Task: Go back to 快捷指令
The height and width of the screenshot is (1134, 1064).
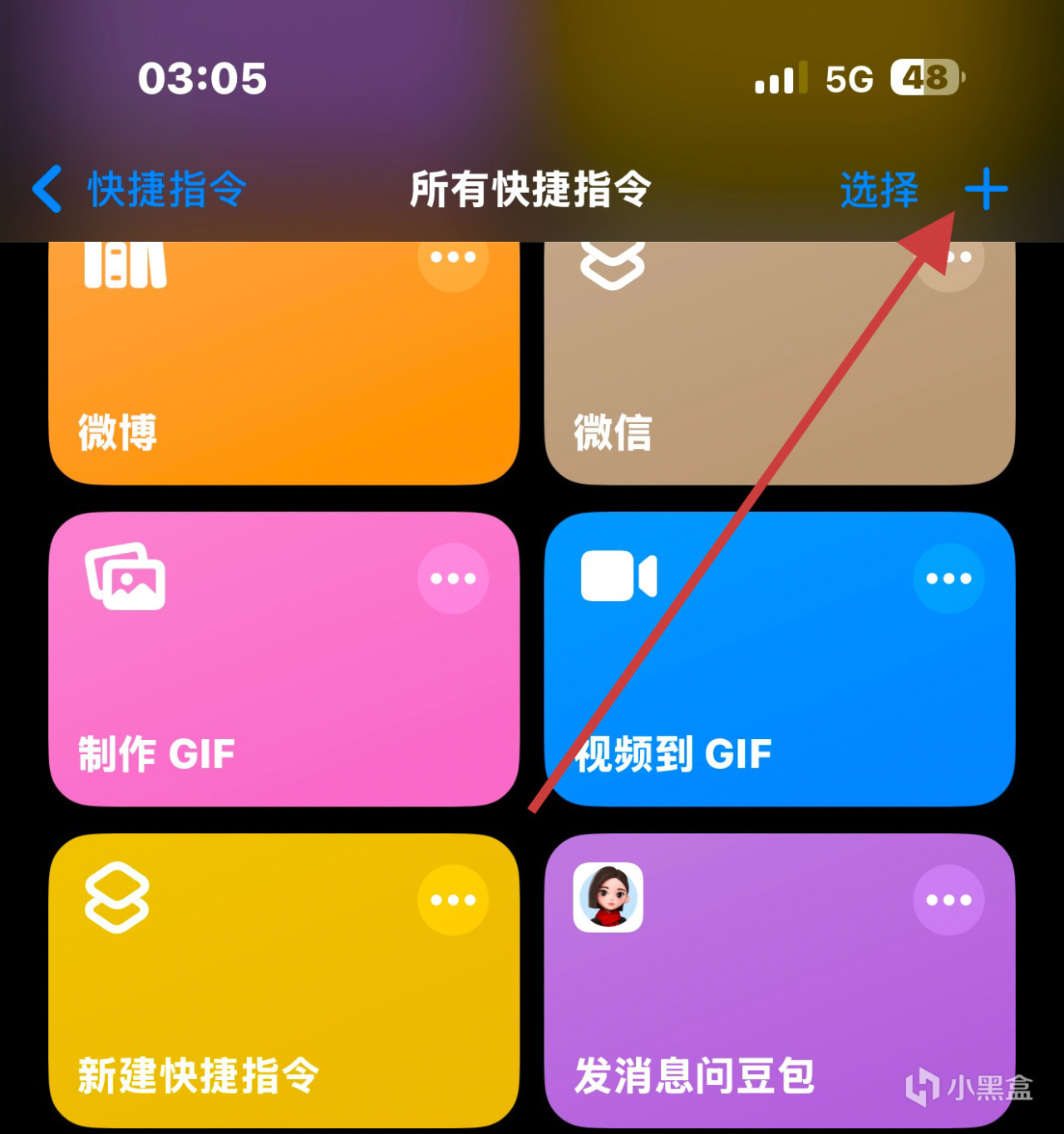Action: point(140,190)
